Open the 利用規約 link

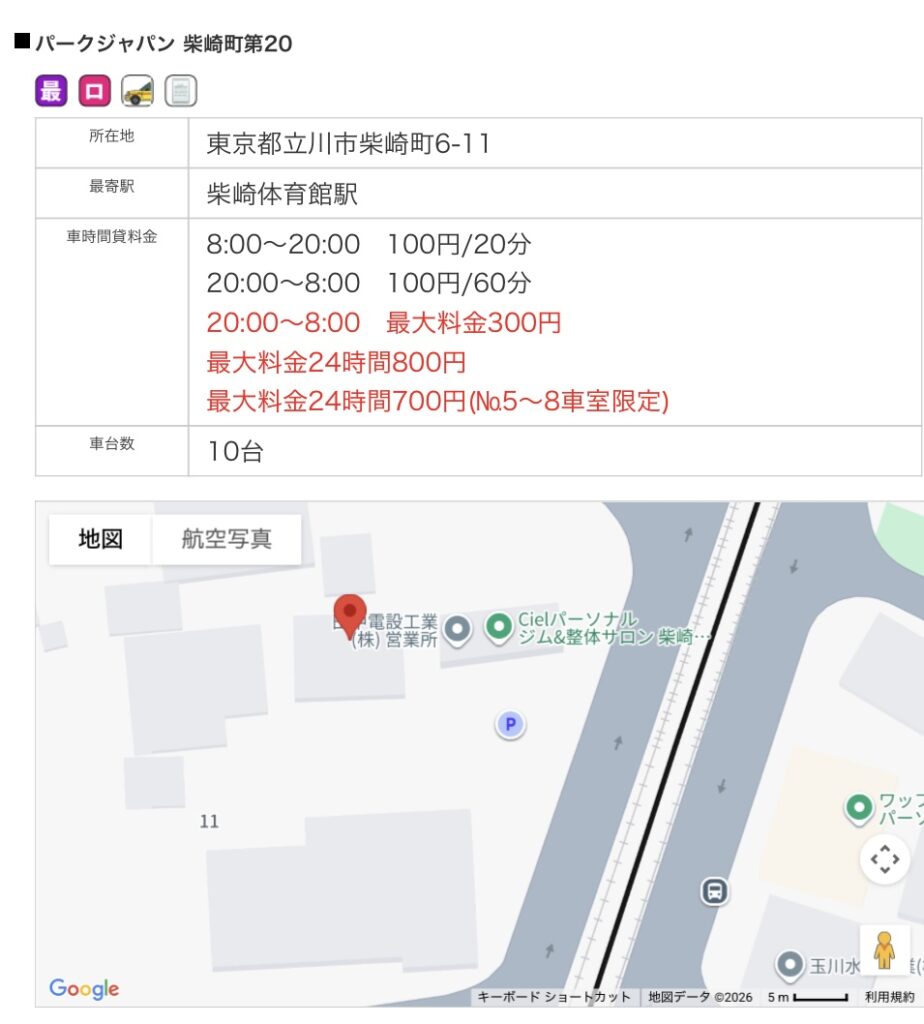889,997
